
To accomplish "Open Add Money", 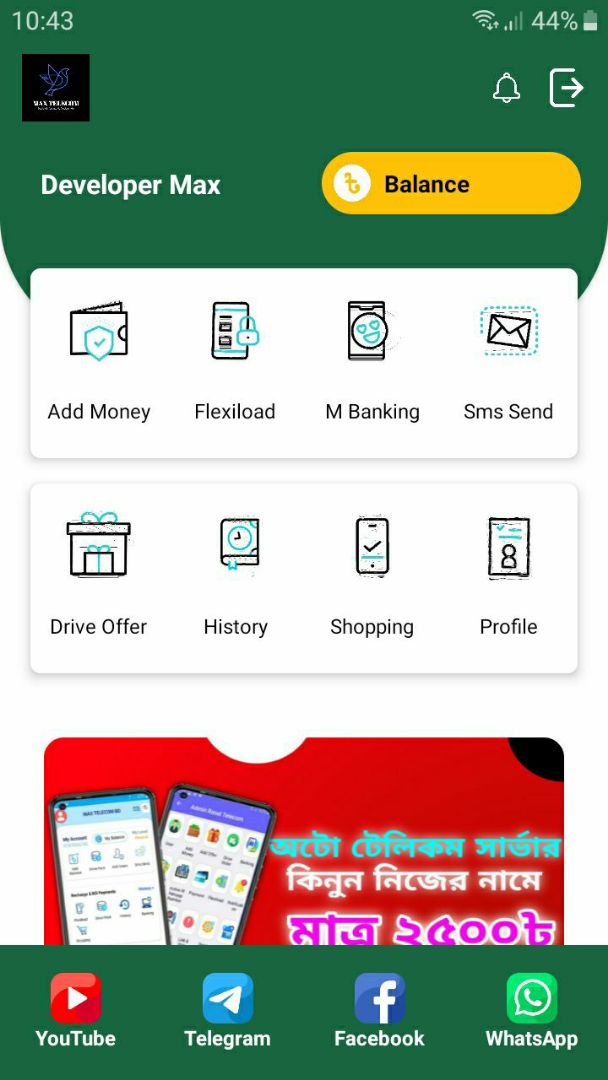I will tap(99, 360).
